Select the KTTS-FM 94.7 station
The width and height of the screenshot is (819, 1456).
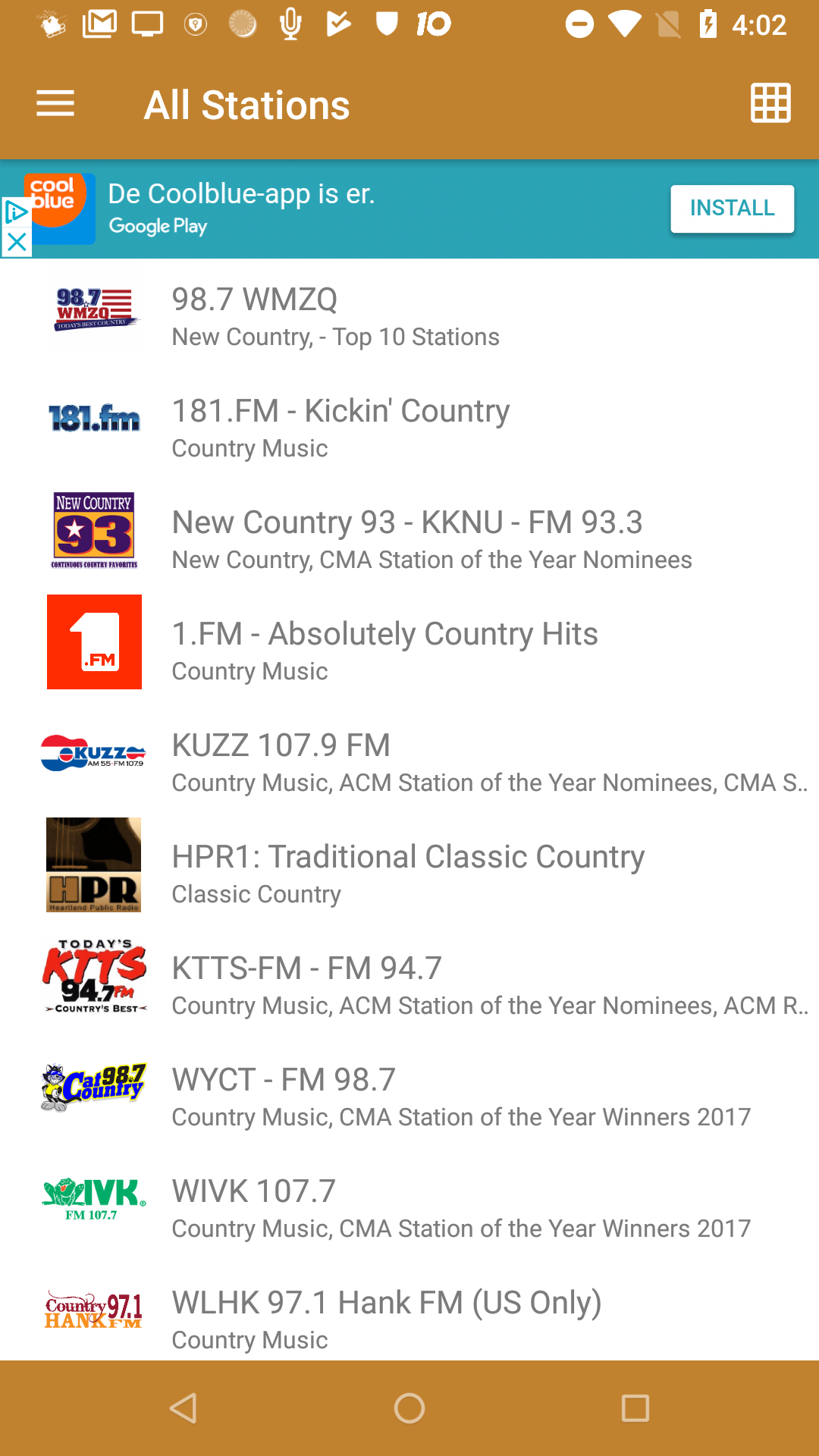409,984
